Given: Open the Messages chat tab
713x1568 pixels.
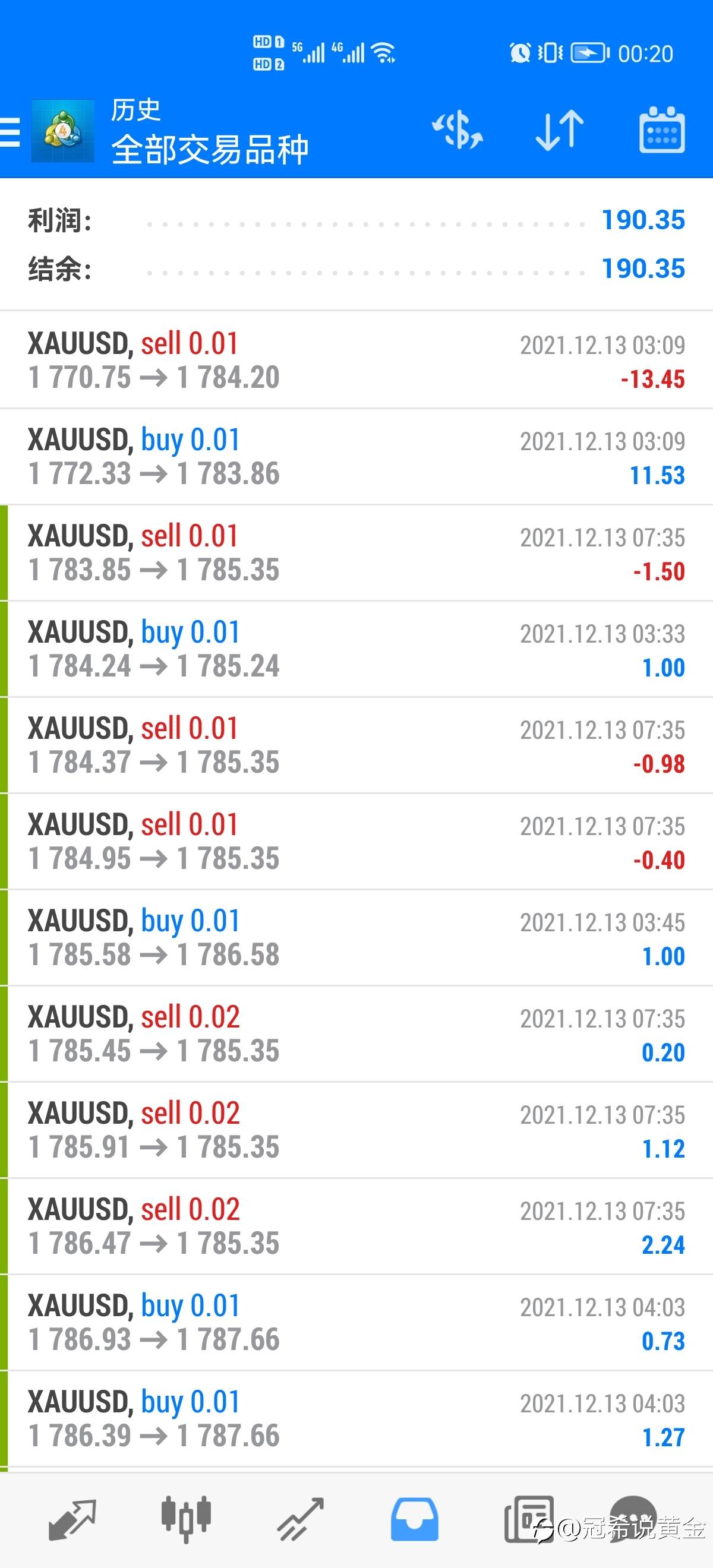Looking at the screenshot, I should coord(633,1517).
